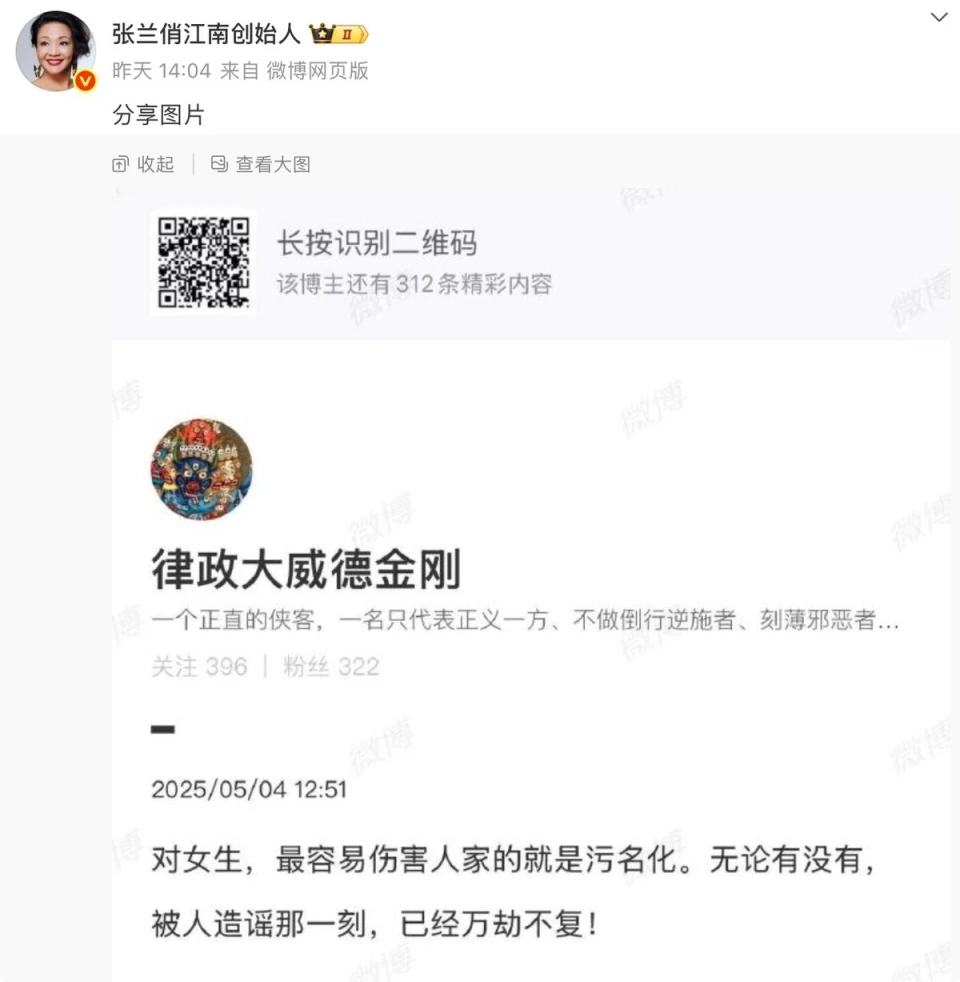Expand the post options chevron menu
The width and height of the screenshot is (960, 982).
coord(938,17)
